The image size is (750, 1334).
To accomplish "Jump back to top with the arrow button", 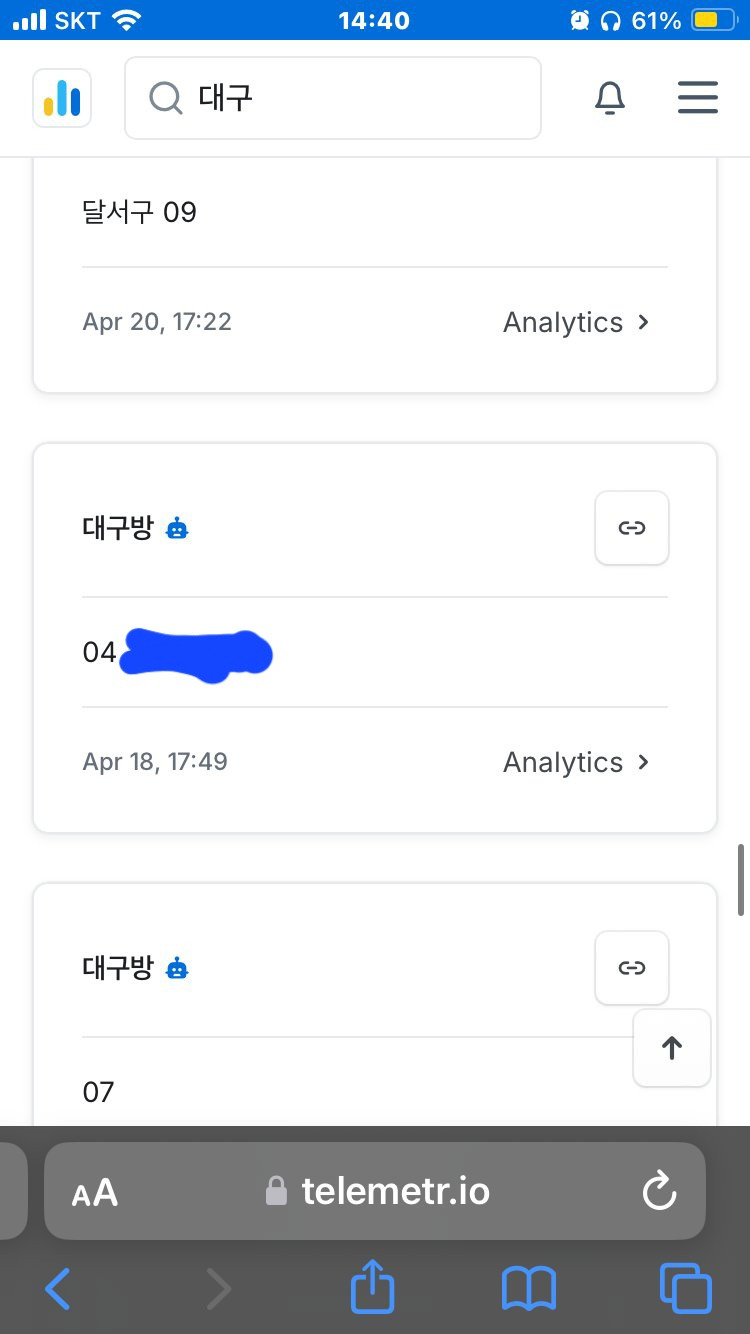I will [672, 1048].
